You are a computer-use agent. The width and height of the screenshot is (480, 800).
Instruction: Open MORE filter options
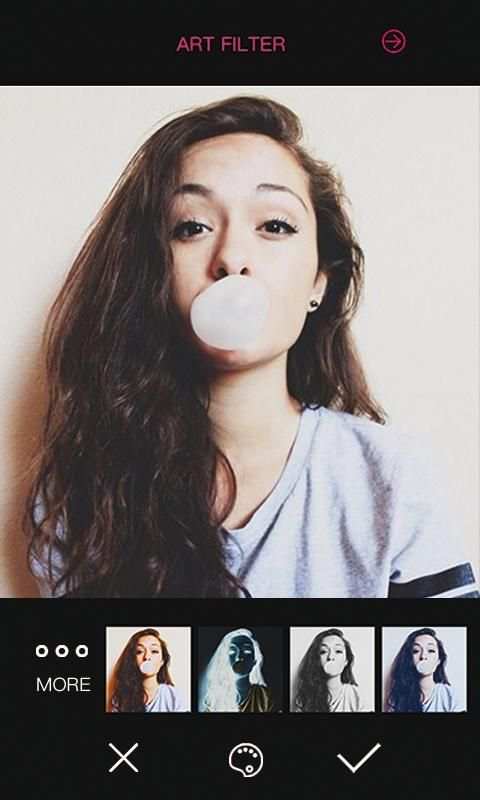(63, 668)
